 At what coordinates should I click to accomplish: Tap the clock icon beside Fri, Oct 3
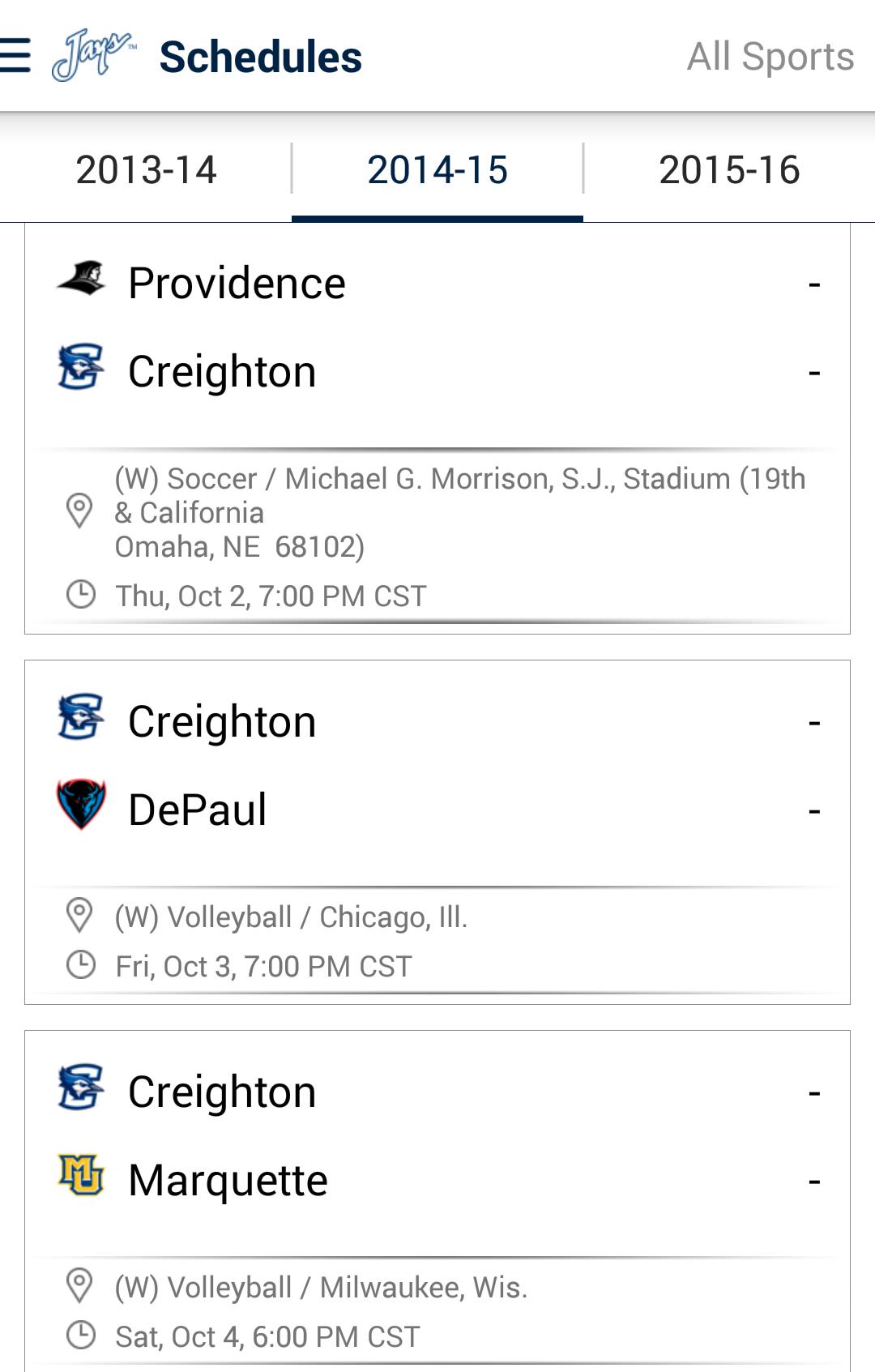(x=79, y=964)
